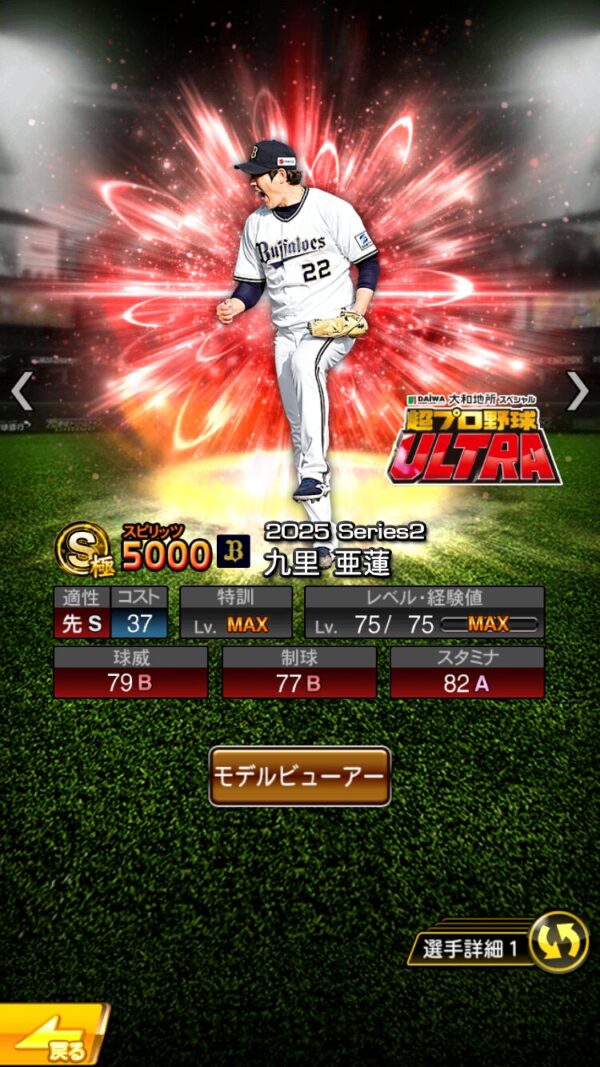This screenshot has width=600, height=1067.
Task: Open the モデルビューアー model viewer
Action: tap(299, 775)
